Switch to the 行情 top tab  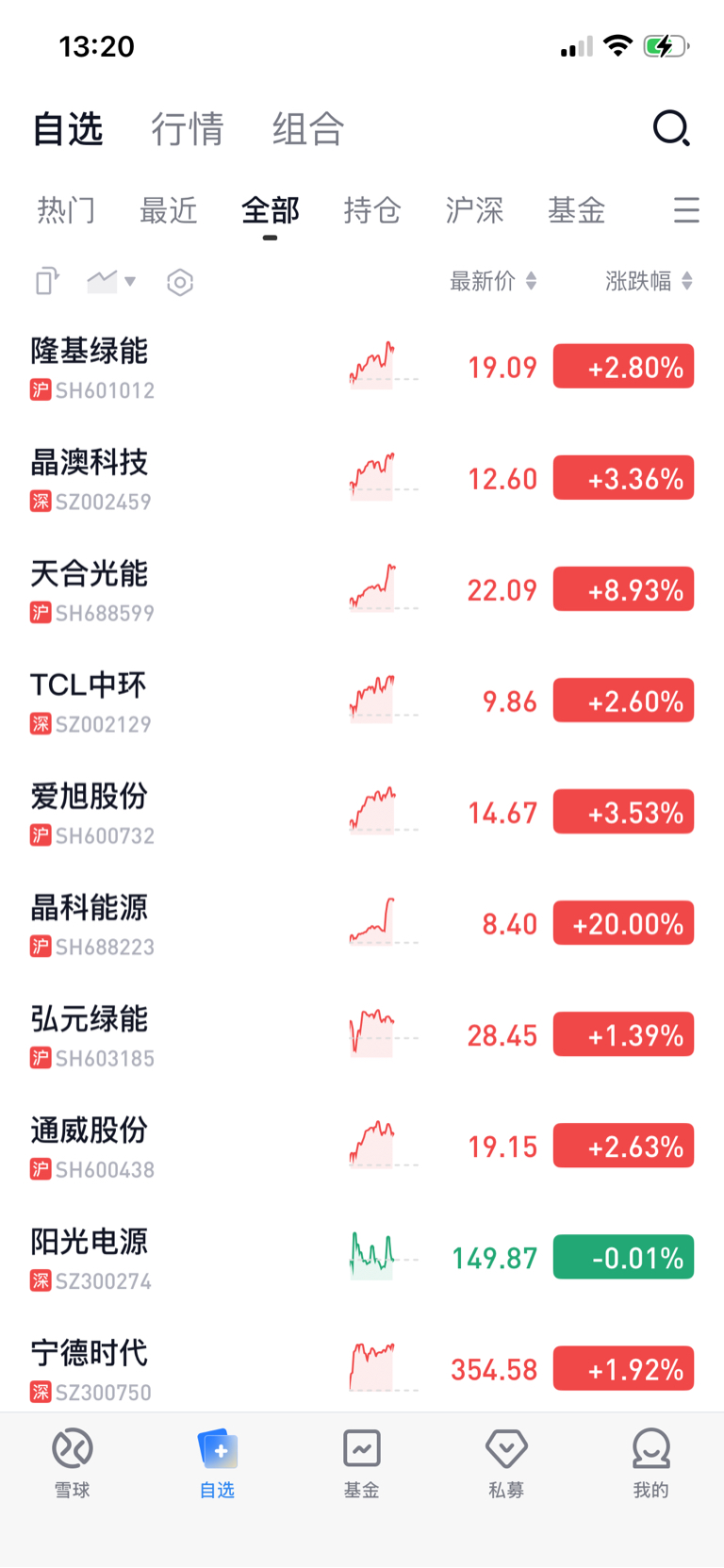(188, 129)
